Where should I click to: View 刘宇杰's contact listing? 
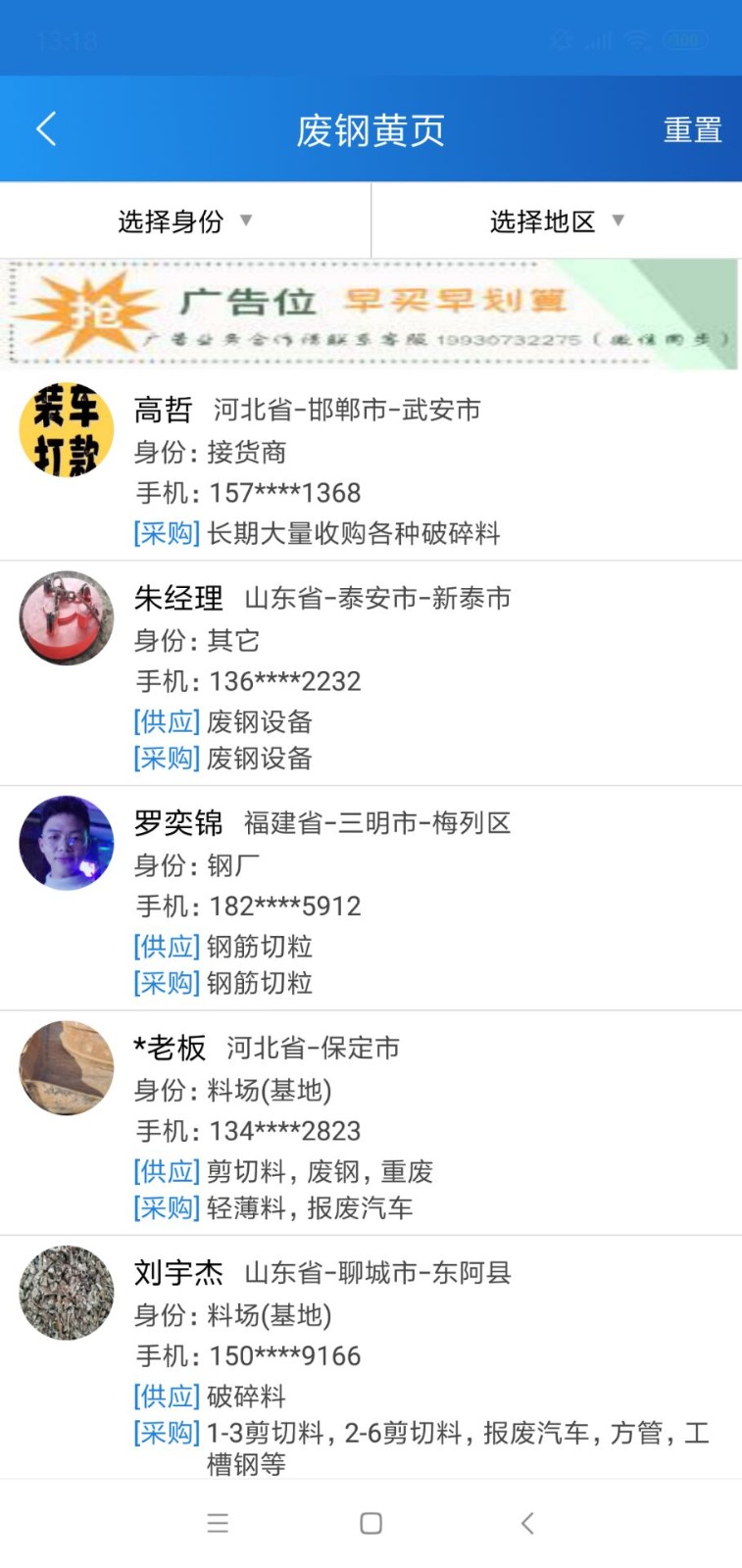point(371,1357)
